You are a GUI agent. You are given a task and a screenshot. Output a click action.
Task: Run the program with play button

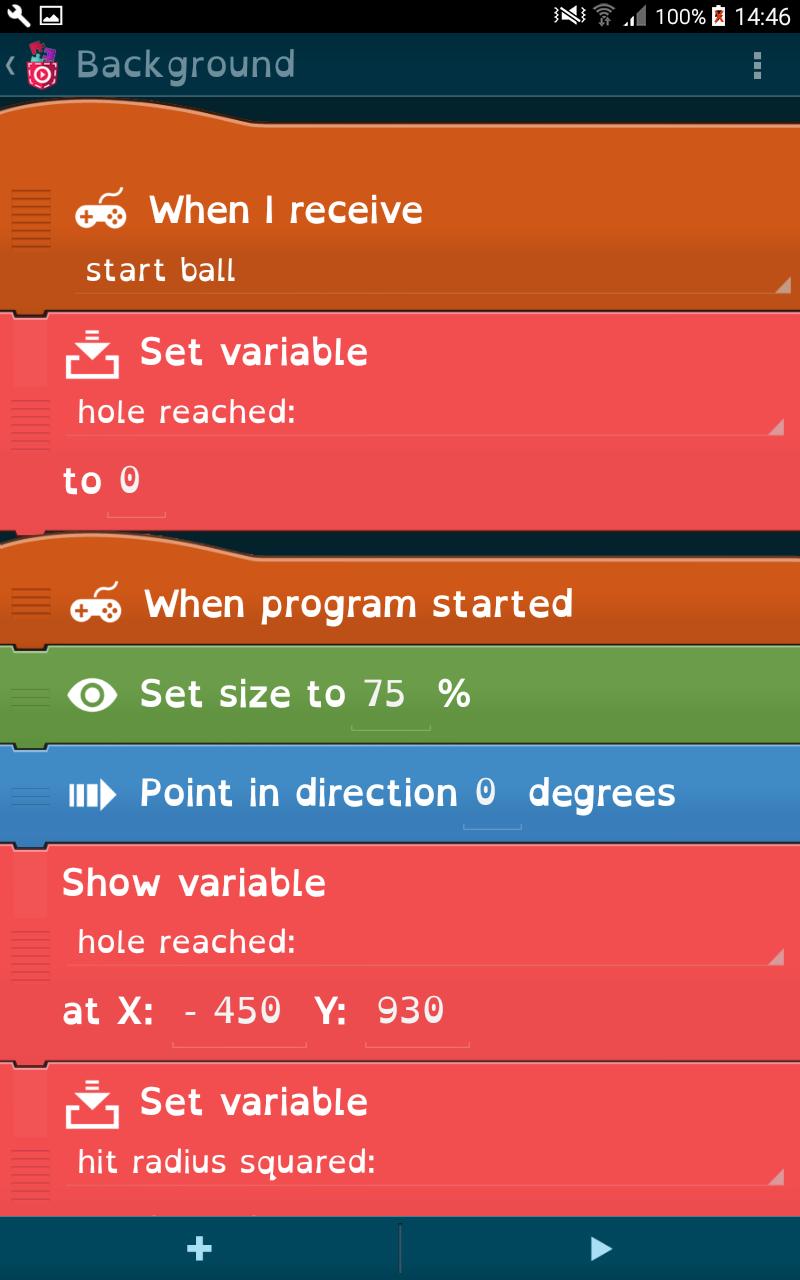tap(600, 1248)
